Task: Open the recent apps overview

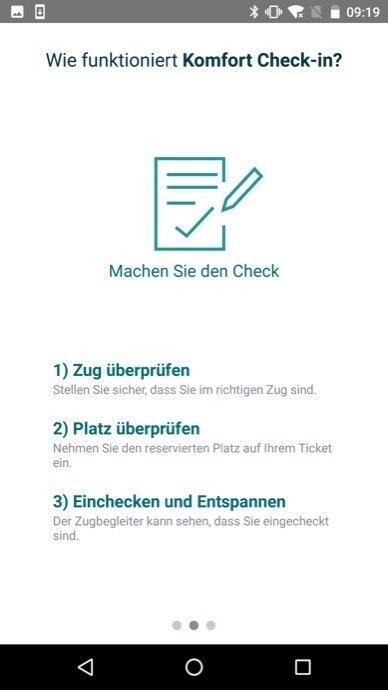Action: (303, 667)
